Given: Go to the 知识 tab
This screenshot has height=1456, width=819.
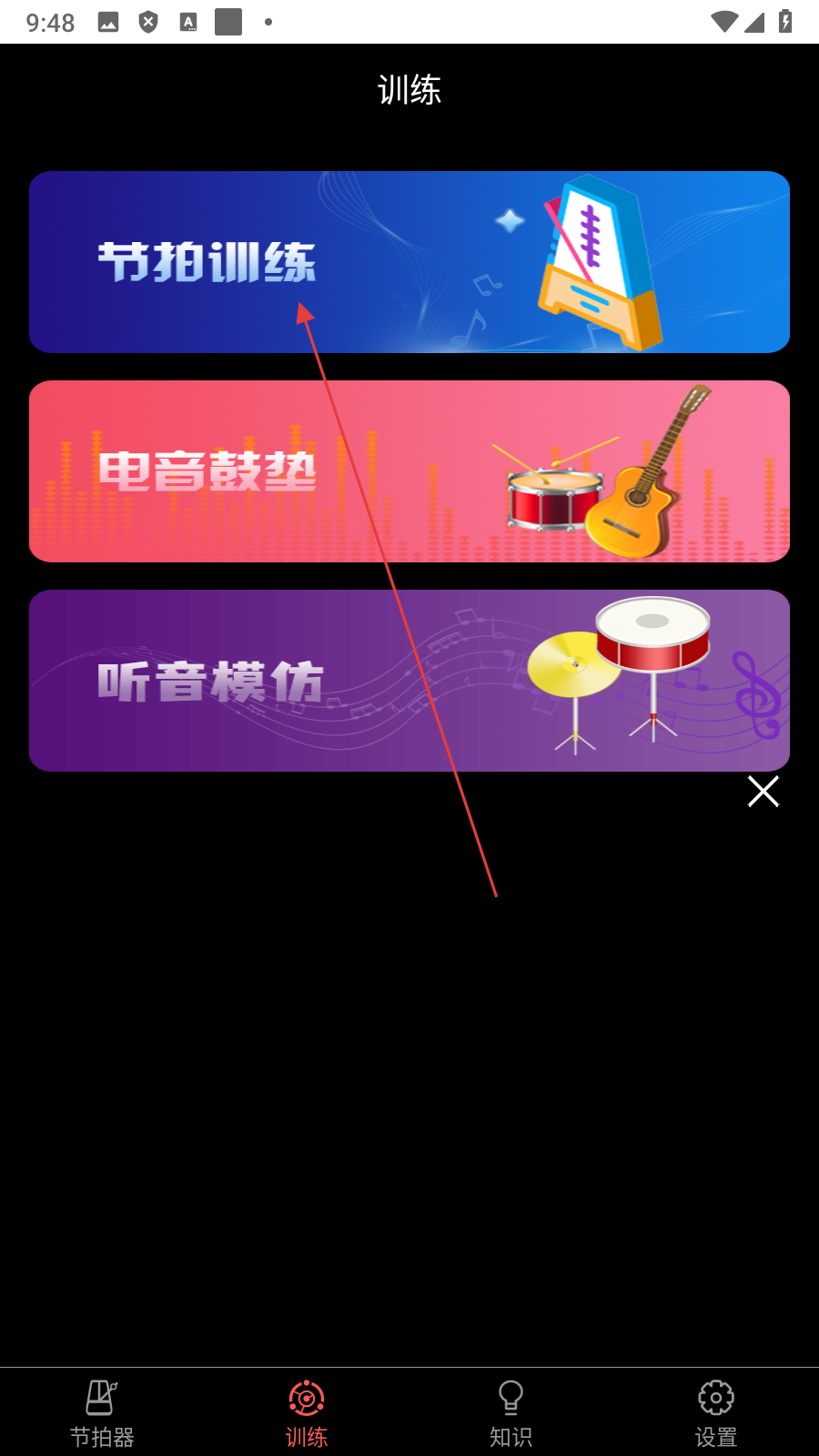Looking at the screenshot, I should click(x=511, y=1413).
